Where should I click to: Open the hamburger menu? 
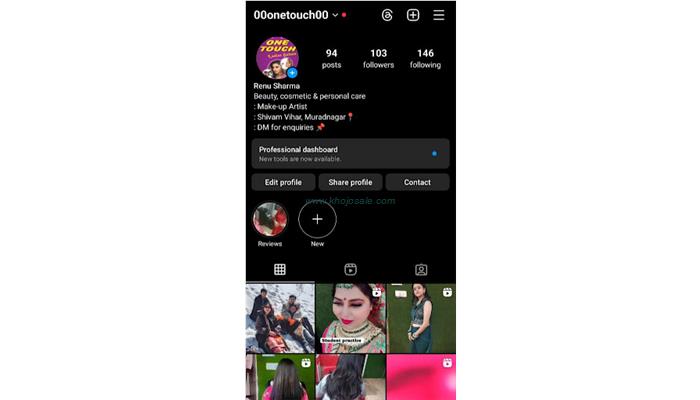coord(439,15)
